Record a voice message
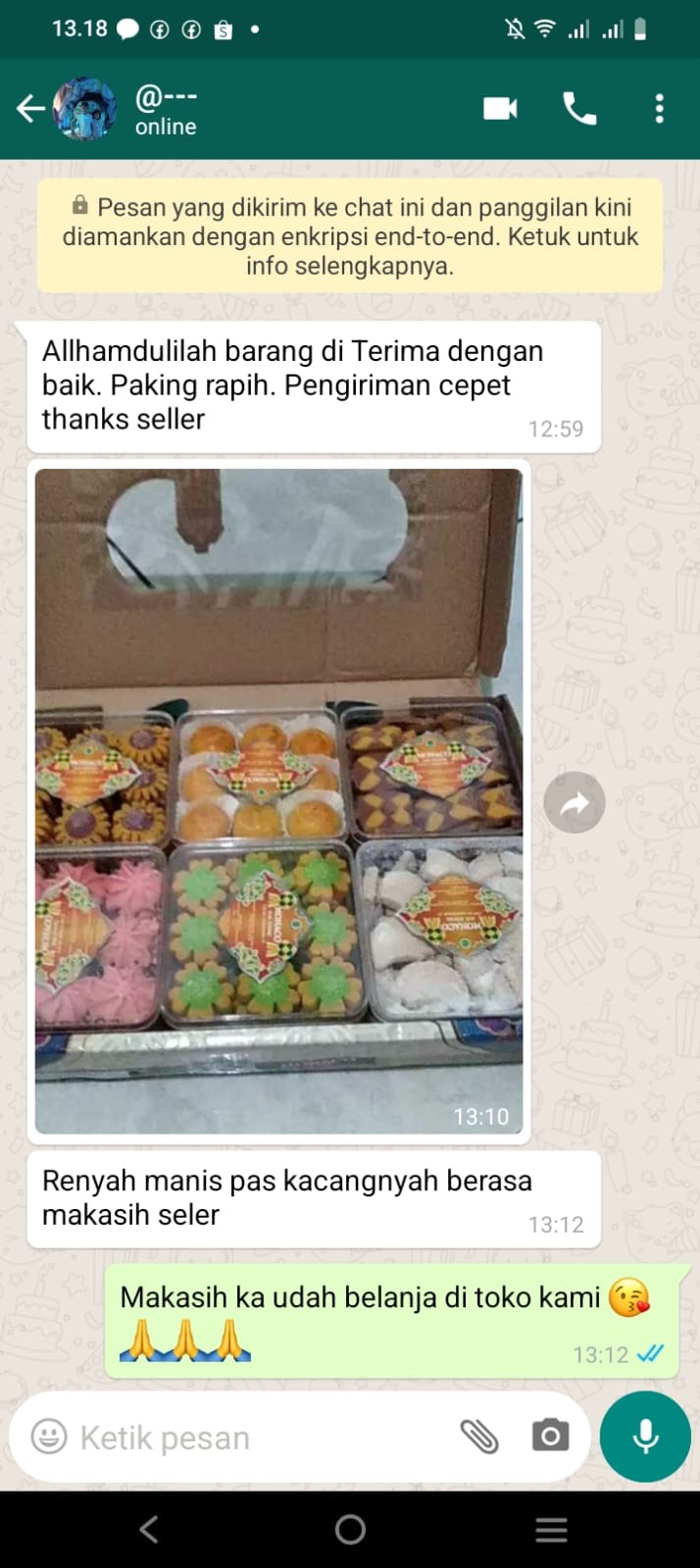The width and height of the screenshot is (700, 1568). [645, 1437]
